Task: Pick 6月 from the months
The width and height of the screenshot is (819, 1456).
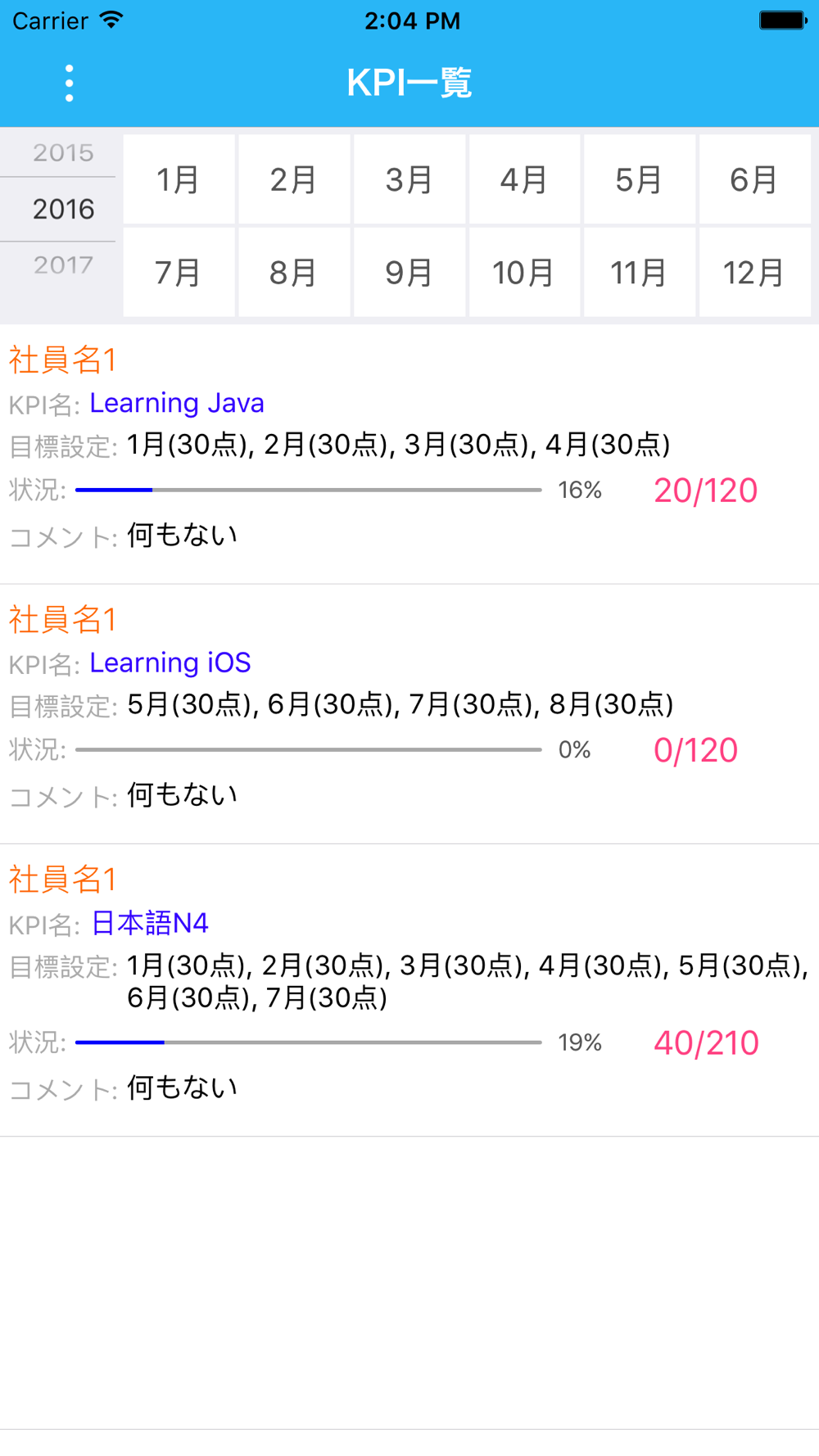Action: (x=755, y=179)
